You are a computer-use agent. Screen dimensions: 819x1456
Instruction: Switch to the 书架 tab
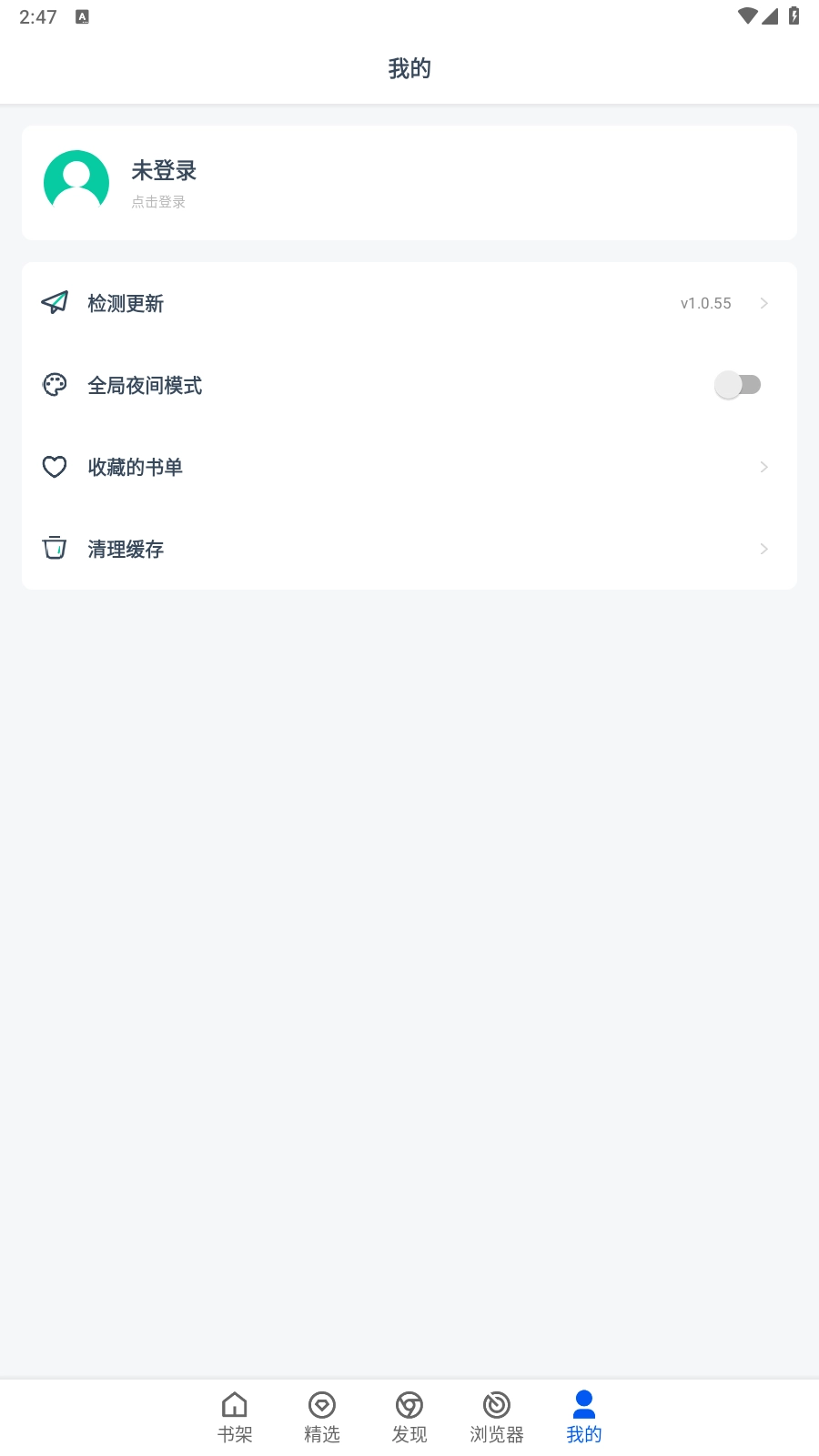click(235, 1417)
